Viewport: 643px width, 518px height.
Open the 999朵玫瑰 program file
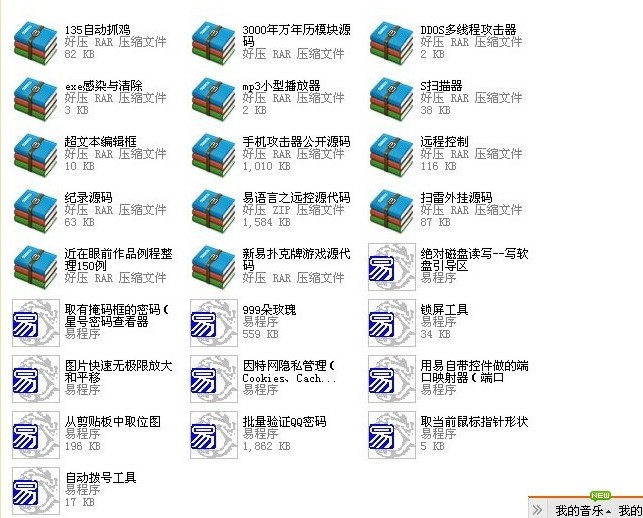214,323
